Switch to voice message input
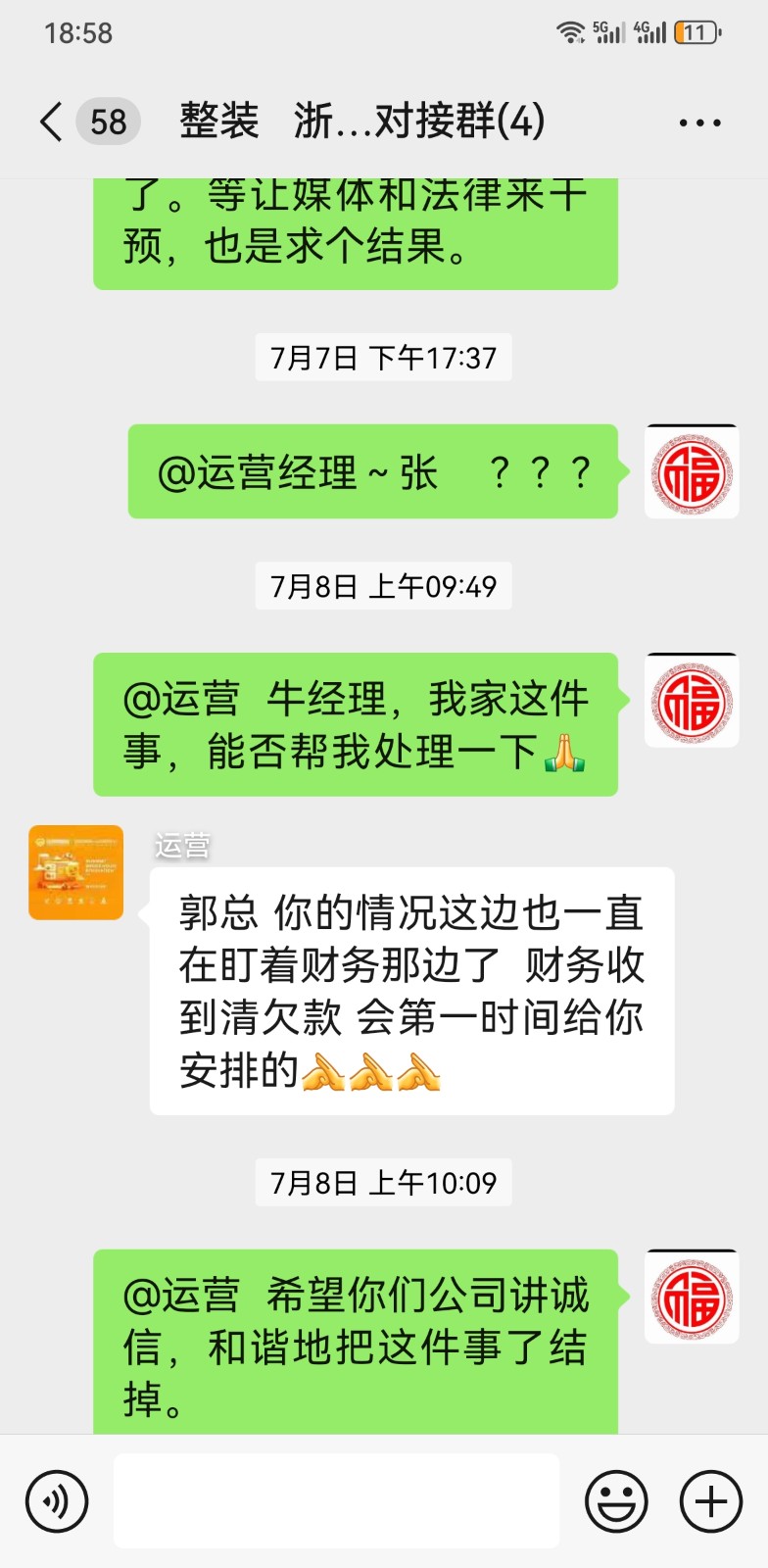This screenshot has width=768, height=1568. 57,1501
